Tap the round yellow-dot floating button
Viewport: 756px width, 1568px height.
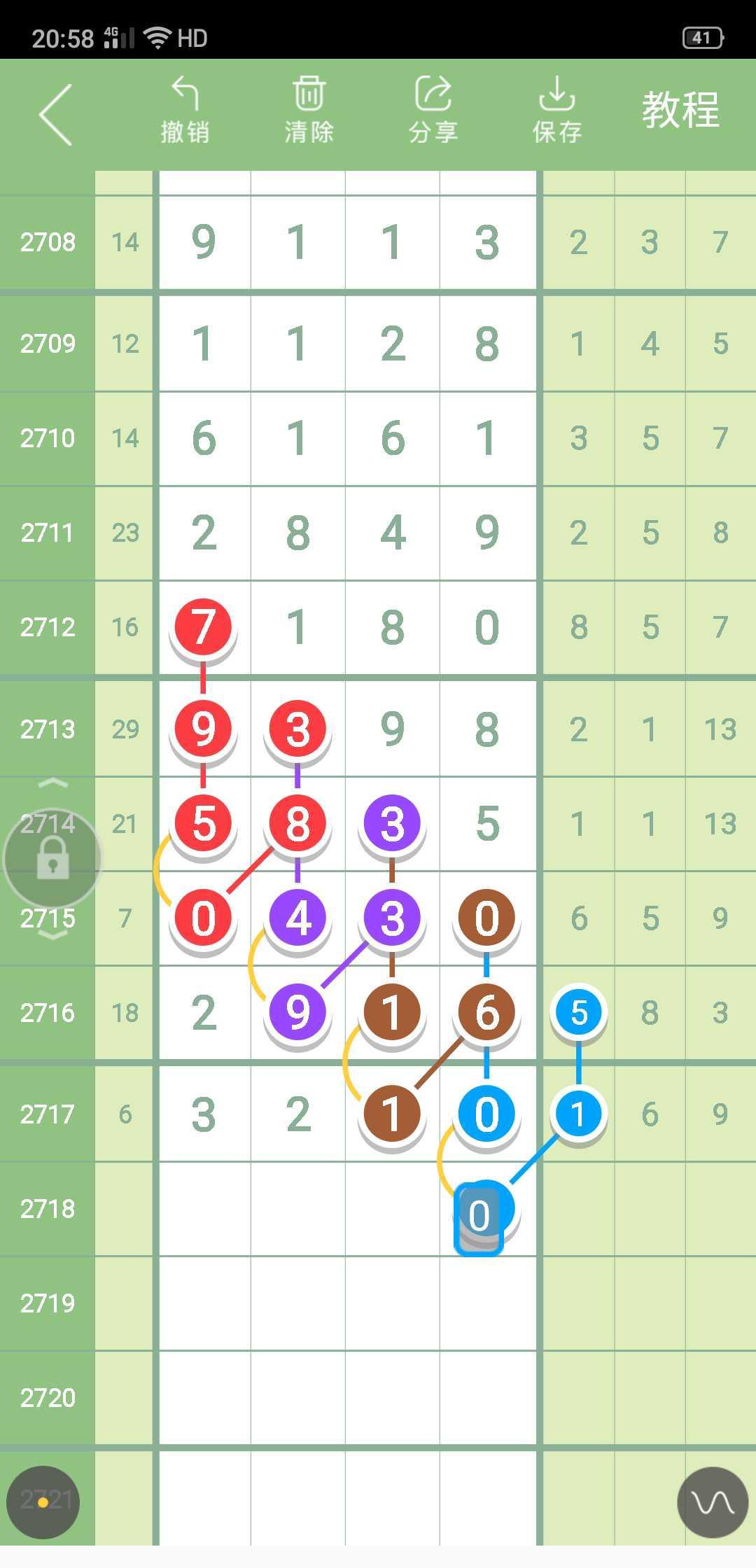tap(43, 1502)
